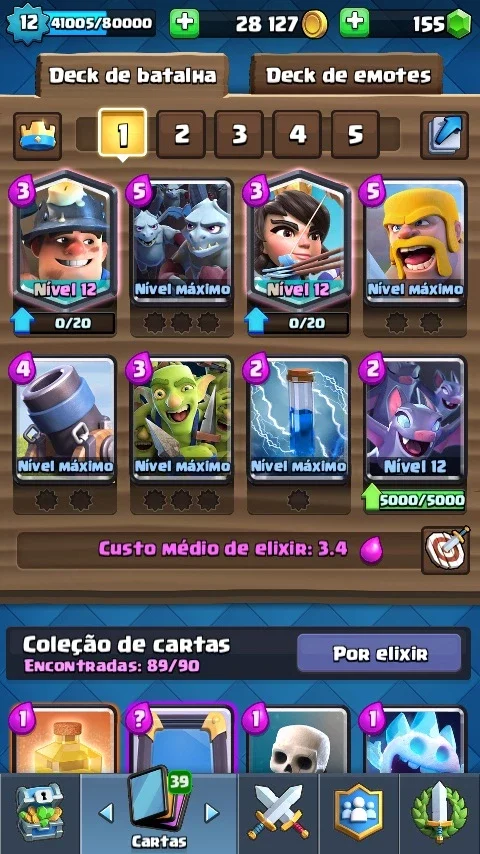The height and width of the screenshot is (854, 480).
Task: Go to the shop chest tab
Action: (40, 814)
